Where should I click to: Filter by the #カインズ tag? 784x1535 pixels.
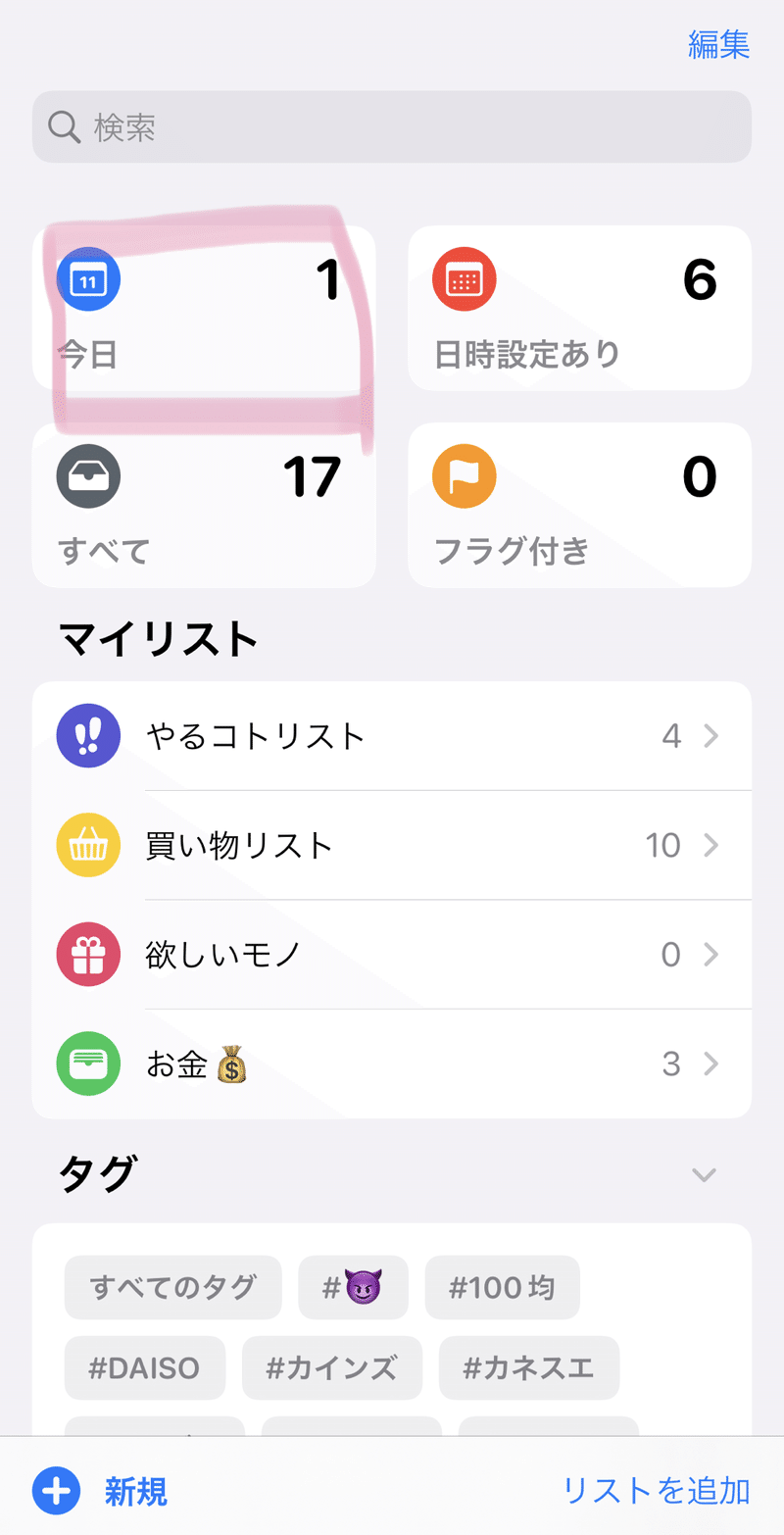click(332, 1367)
